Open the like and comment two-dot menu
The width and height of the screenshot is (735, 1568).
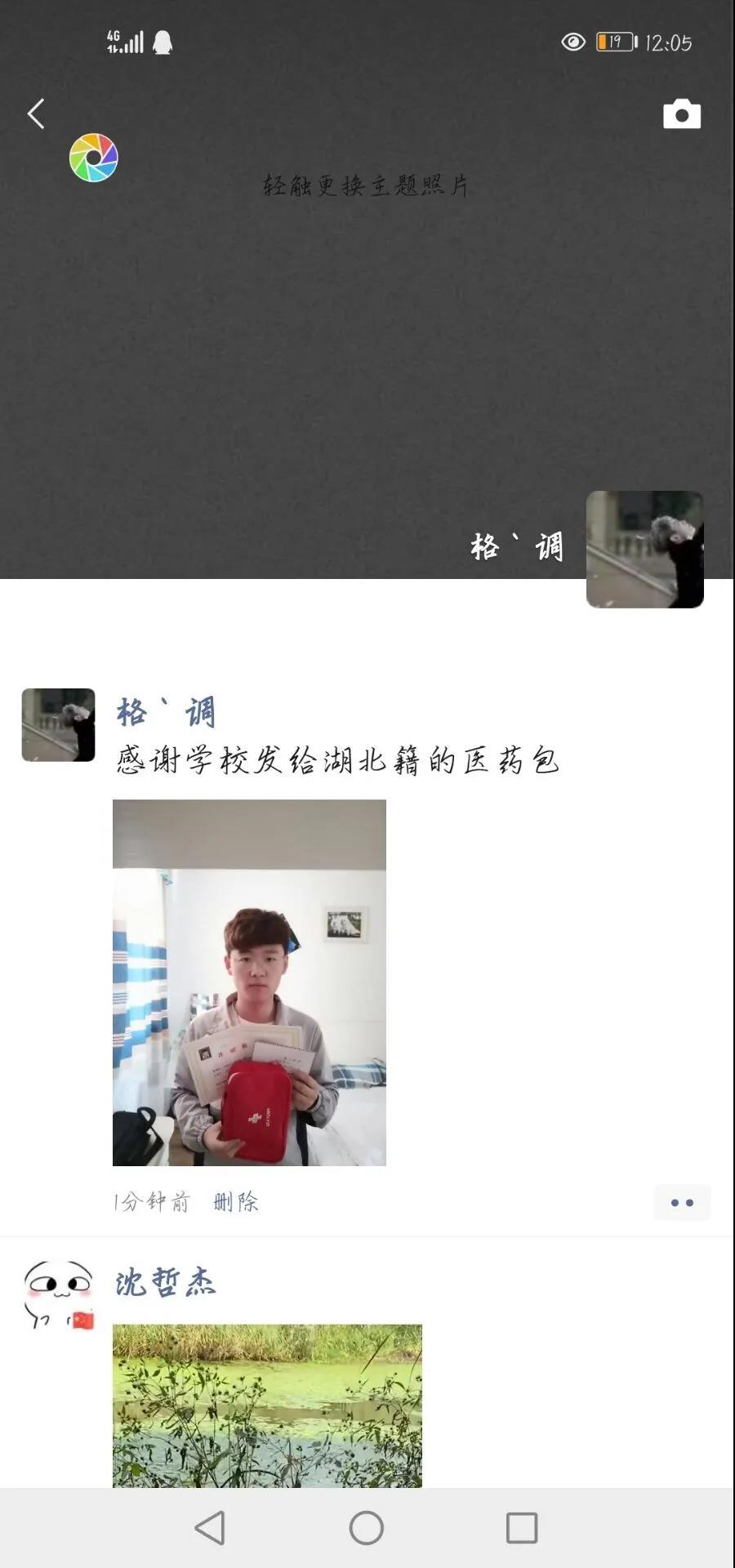tap(682, 1202)
